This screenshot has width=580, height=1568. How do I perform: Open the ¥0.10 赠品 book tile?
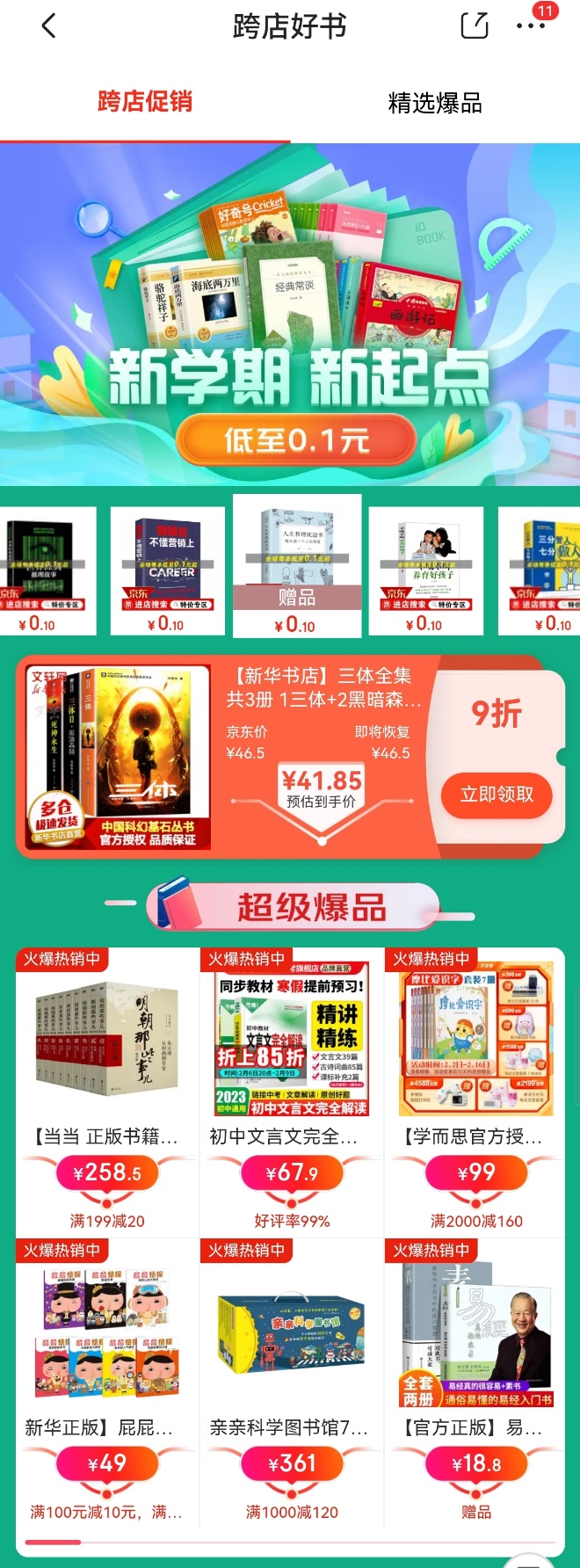pos(297,565)
